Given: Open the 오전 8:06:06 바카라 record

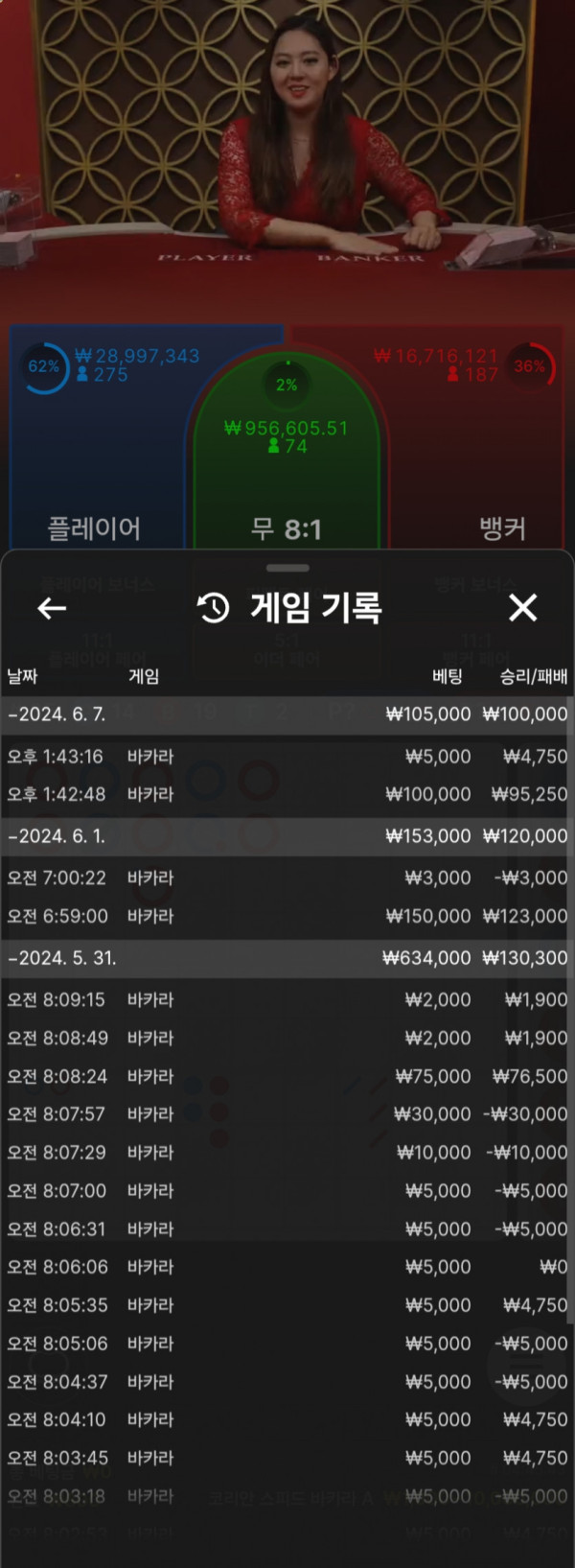Looking at the screenshot, I should [287, 1267].
